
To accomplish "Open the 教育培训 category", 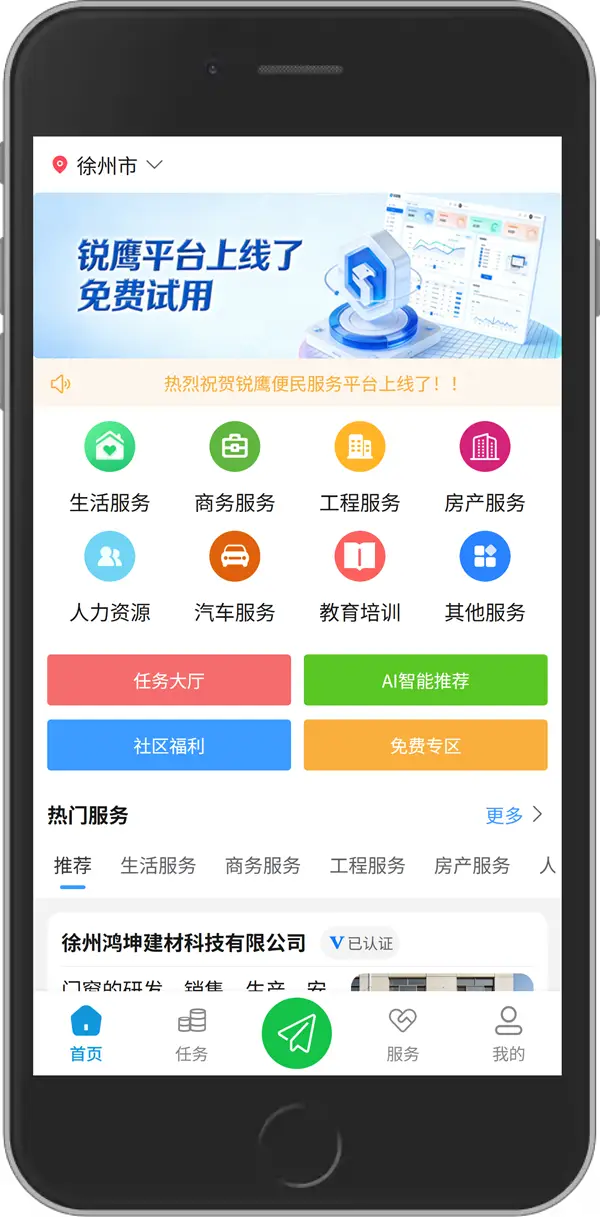I will (x=360, y=557).
